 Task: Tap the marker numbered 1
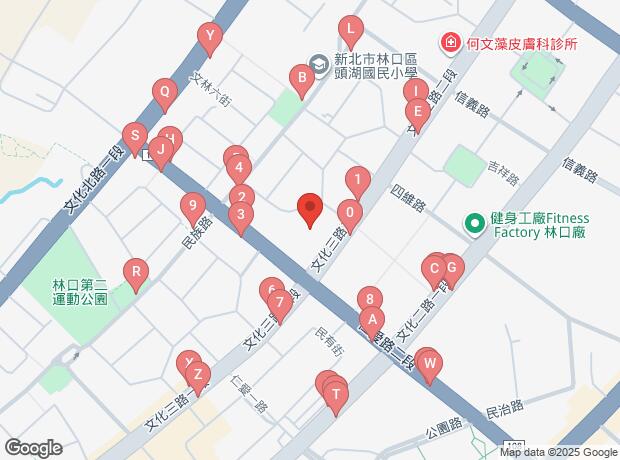[357, 180]
